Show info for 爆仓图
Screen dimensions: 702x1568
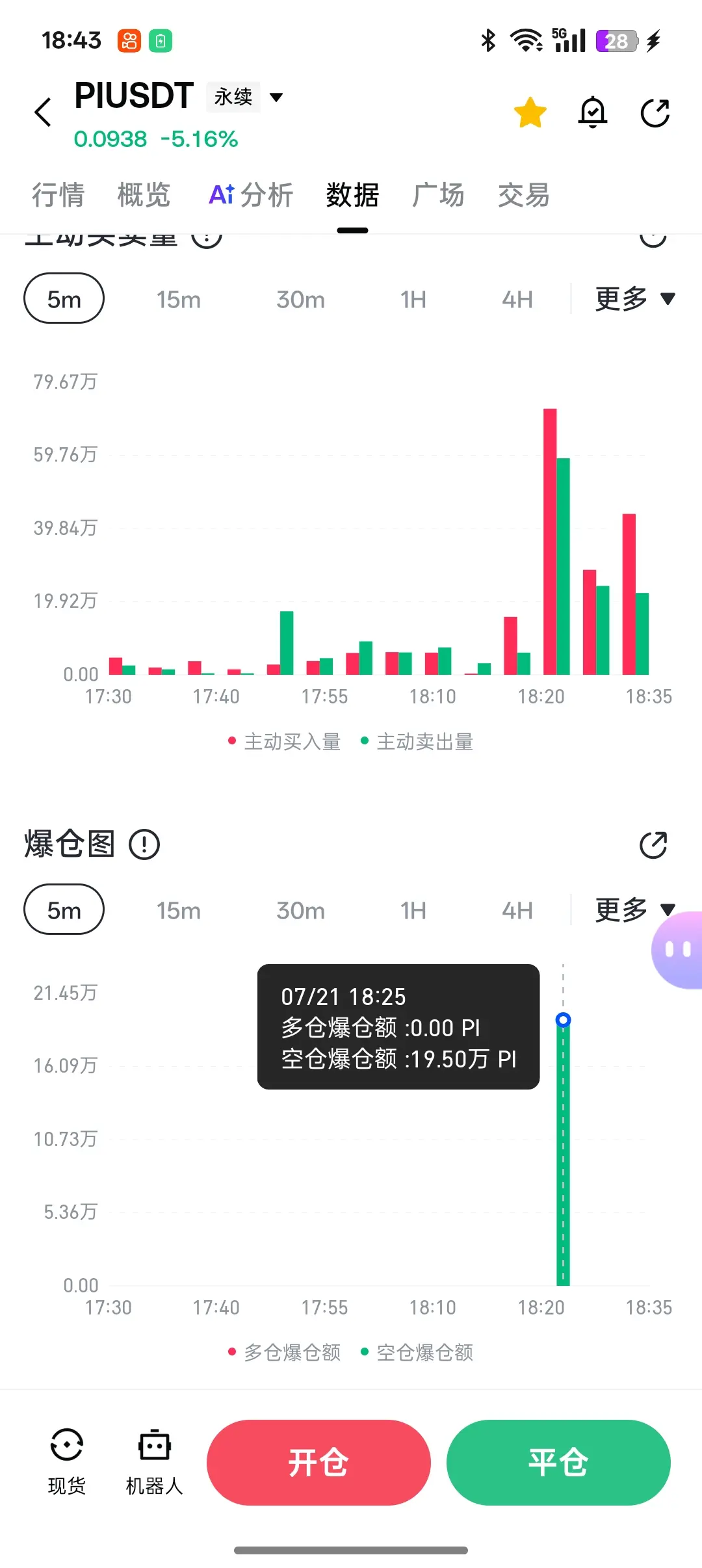pos(144,844)
